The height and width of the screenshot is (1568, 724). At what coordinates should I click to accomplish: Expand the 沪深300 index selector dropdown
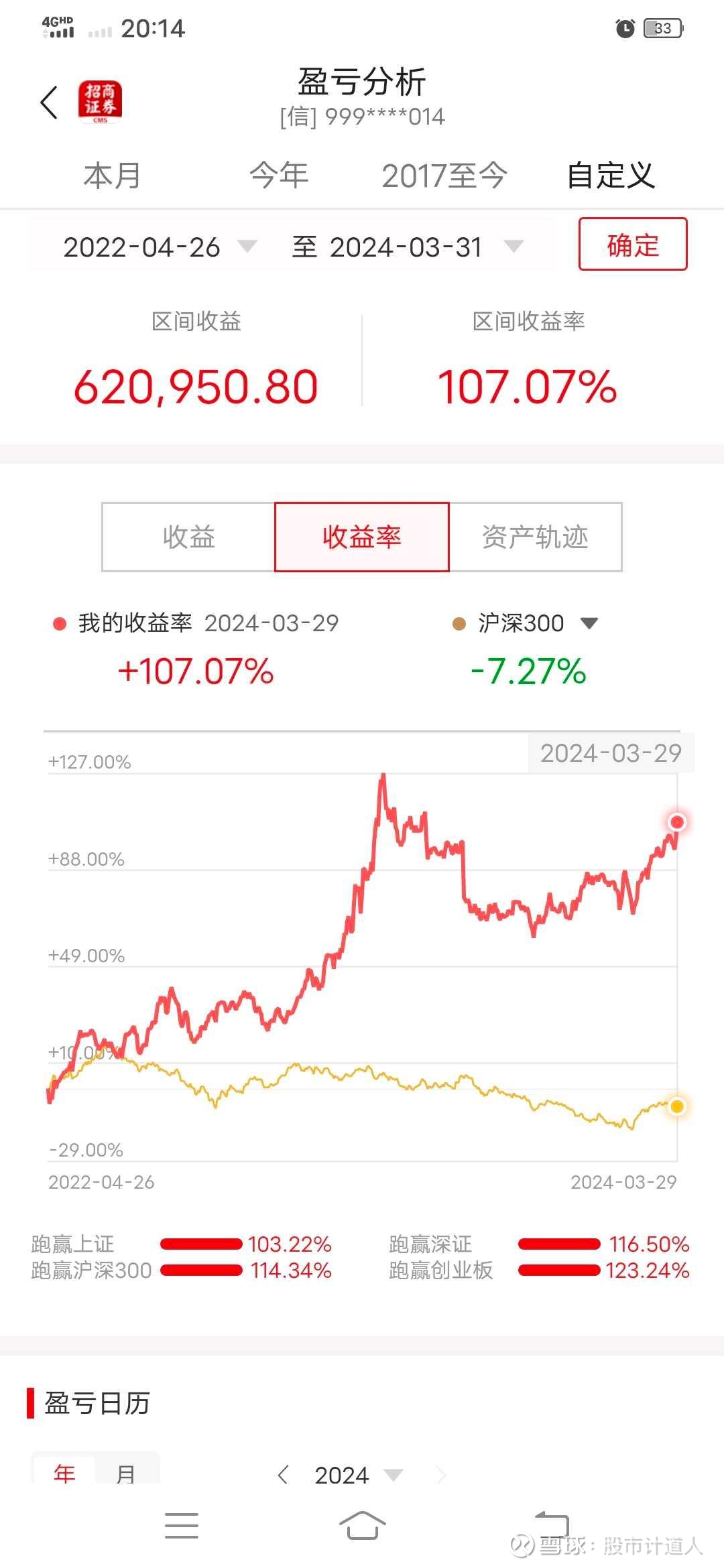pos(590,623)
